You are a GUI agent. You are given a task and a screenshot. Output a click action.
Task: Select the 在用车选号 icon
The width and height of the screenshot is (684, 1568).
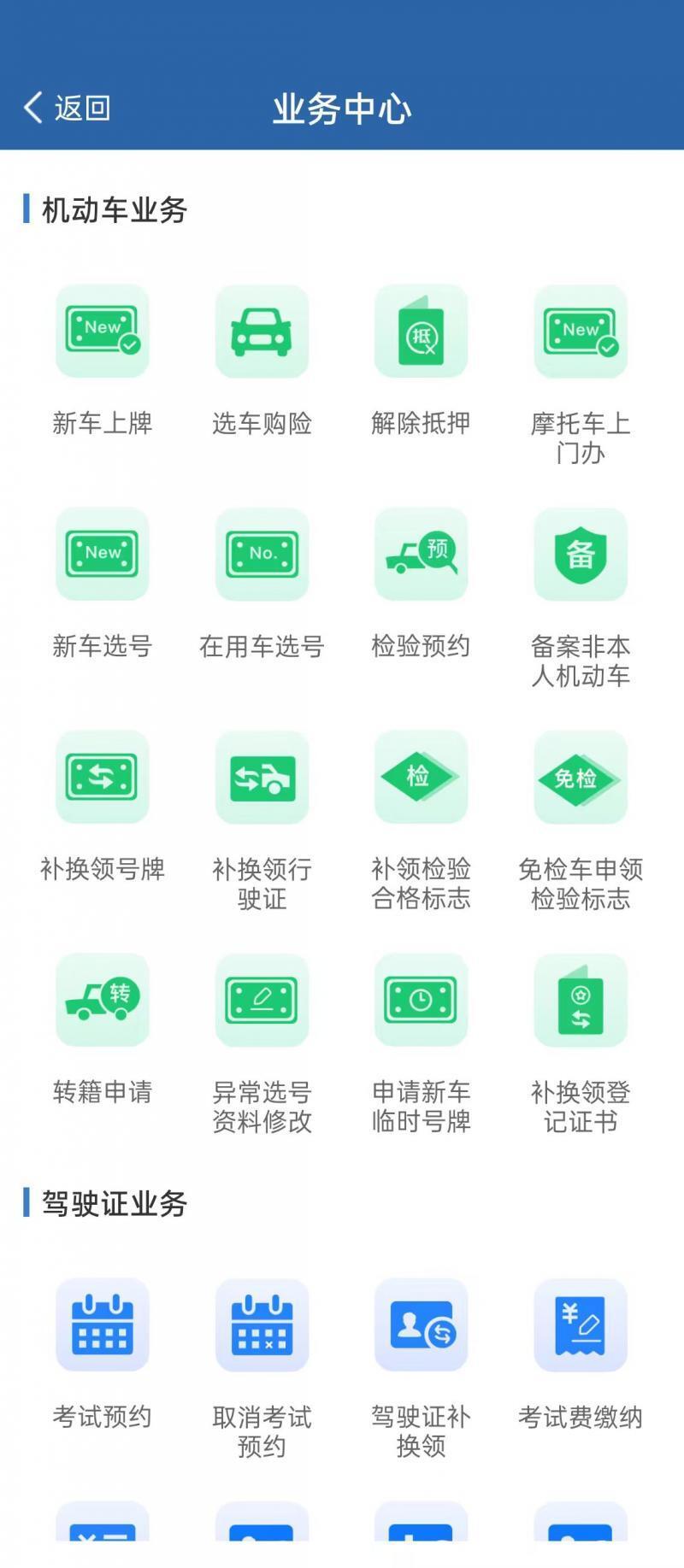point(262,555)
